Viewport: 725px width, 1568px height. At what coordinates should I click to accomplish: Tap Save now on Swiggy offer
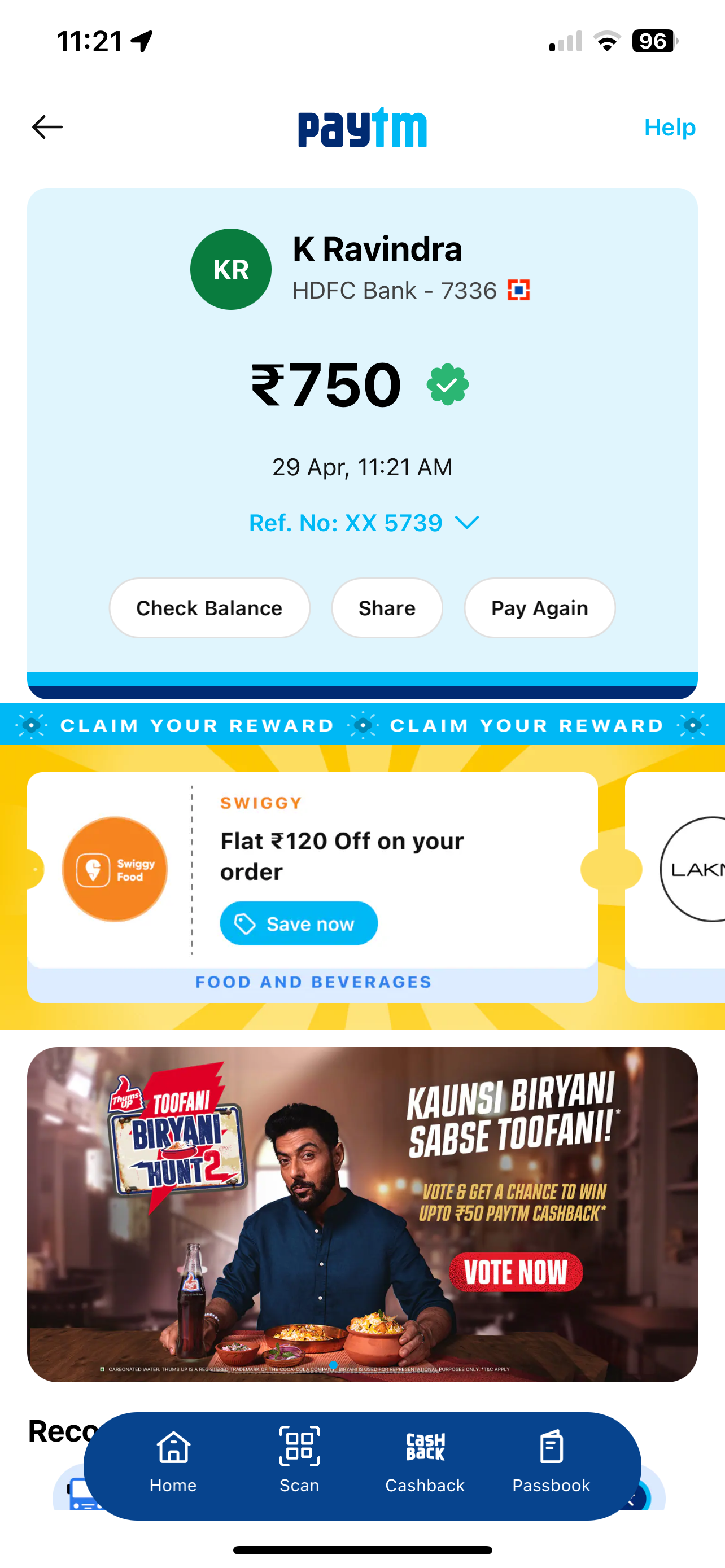[298, 923]
